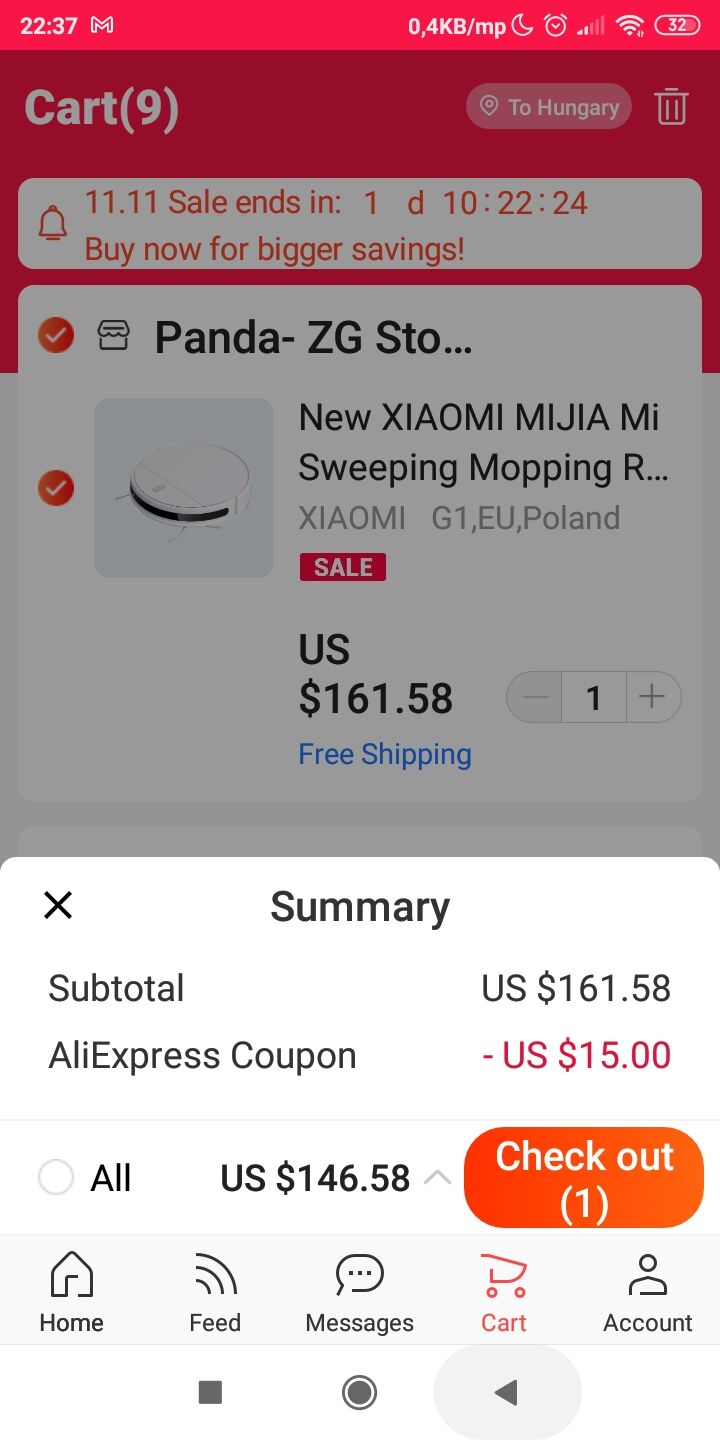The image size is (720, 1440).
Task: Open the Account tab
Action: tap(647, 1292)
